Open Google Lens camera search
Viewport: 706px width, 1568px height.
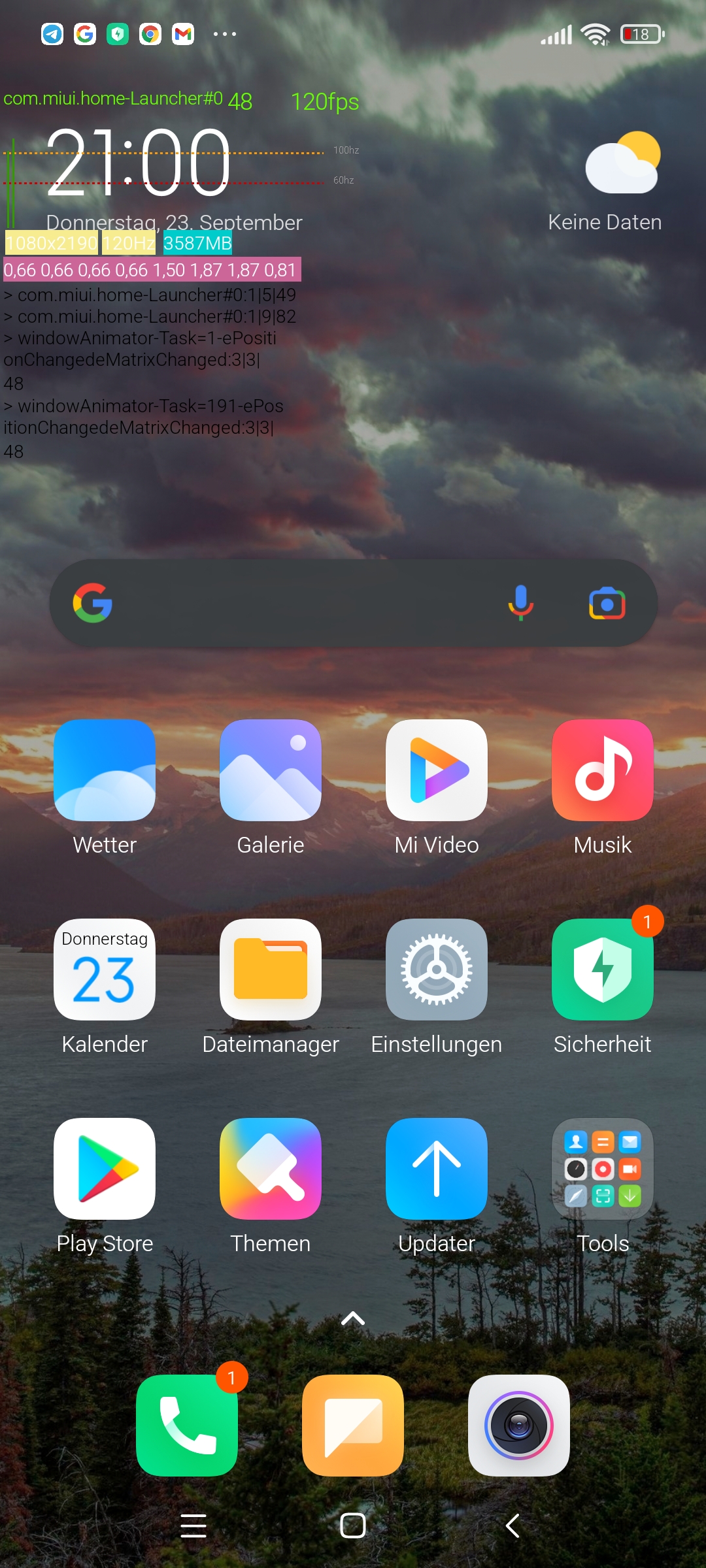(x=607, y=603)
